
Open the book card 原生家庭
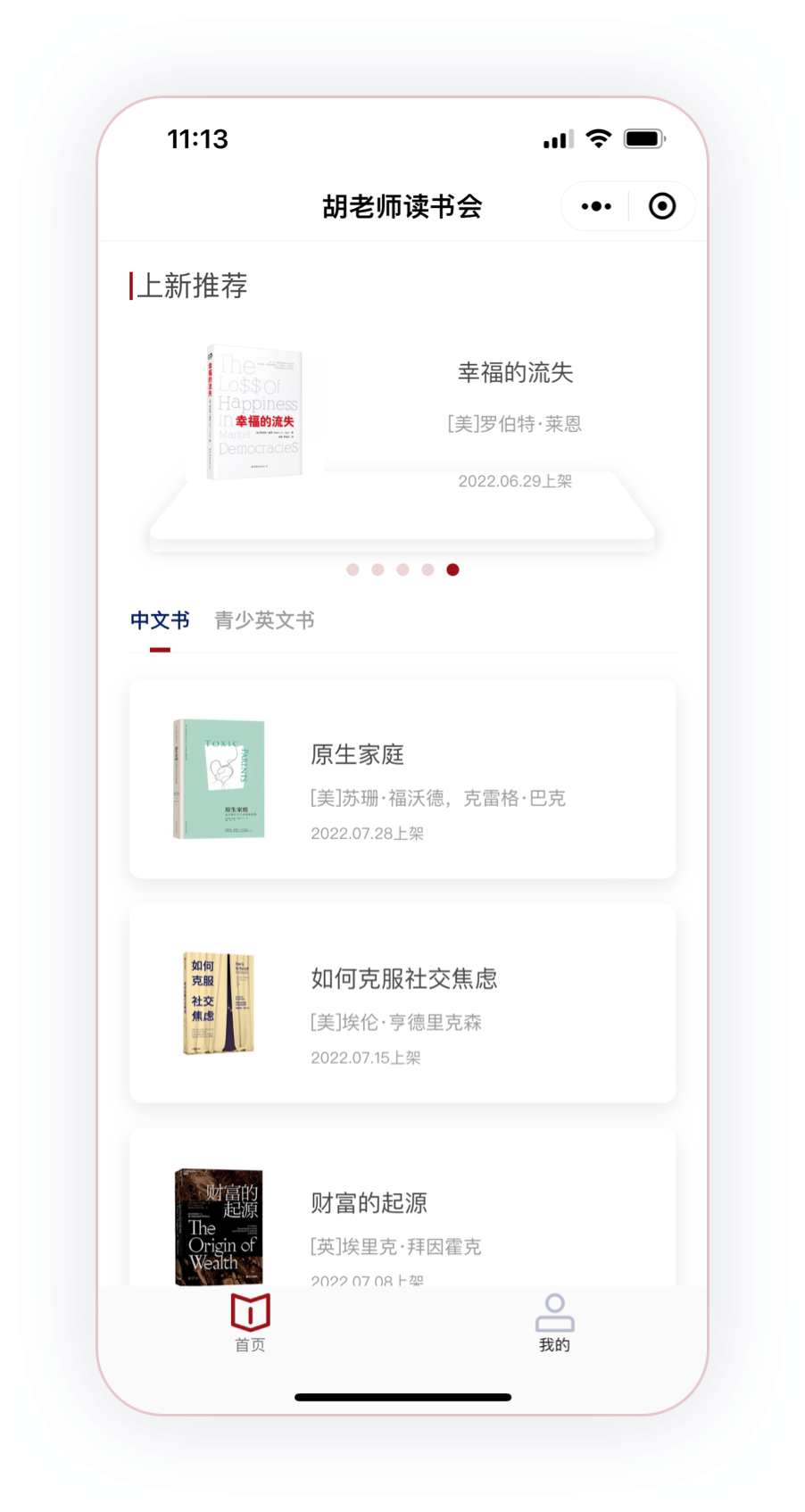402,779
